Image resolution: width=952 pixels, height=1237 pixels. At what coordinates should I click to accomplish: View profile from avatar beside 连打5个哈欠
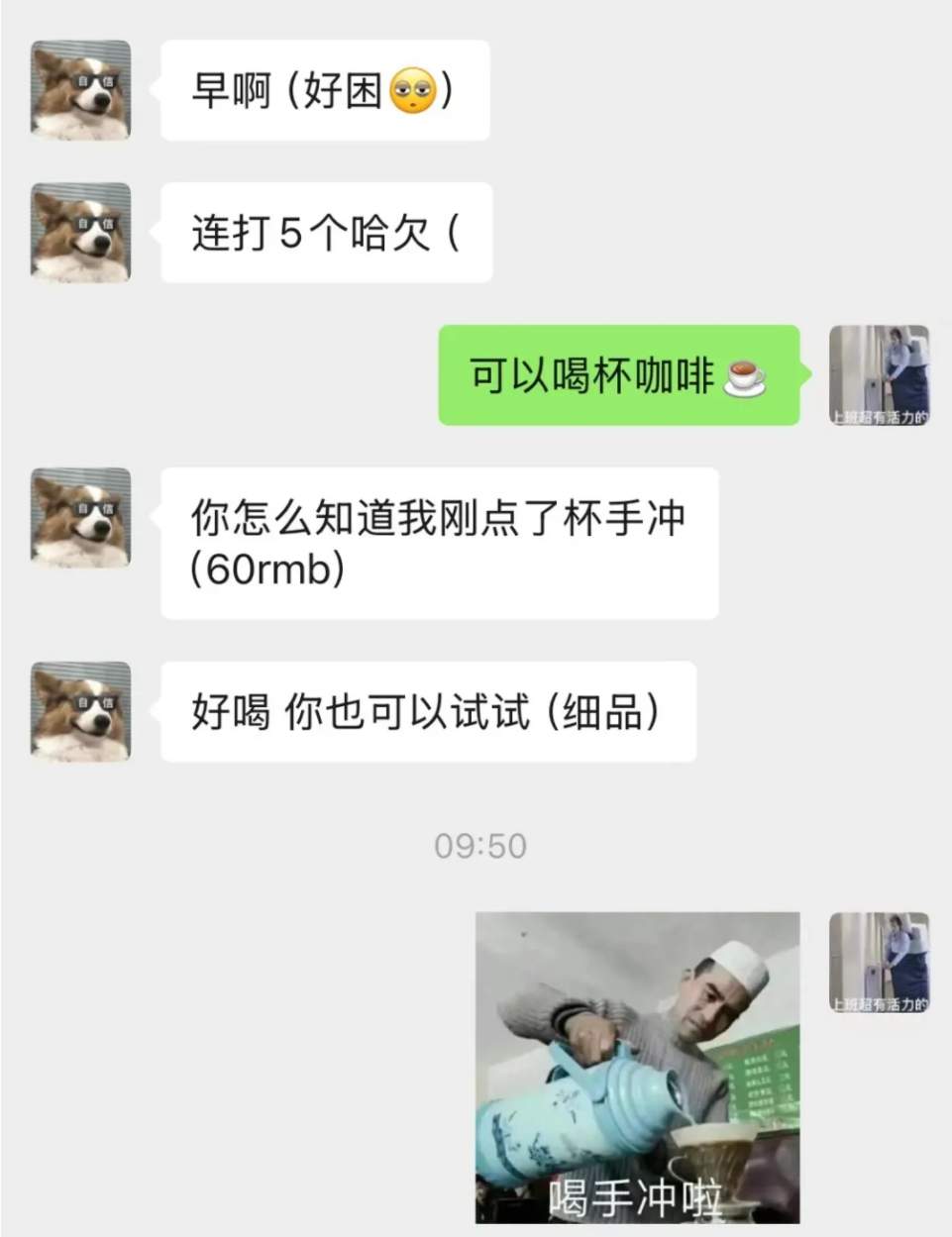pos(81,233)
